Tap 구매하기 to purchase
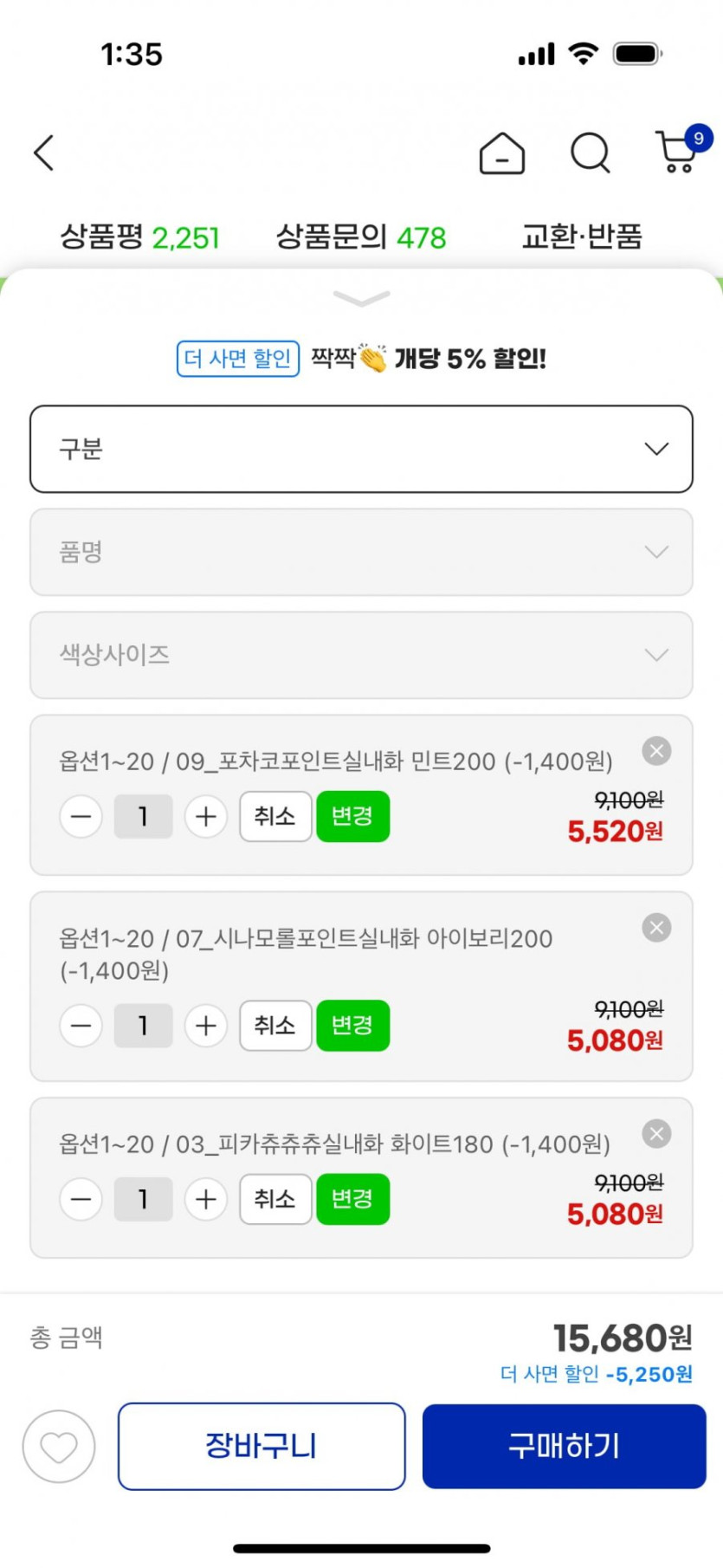The image size is (723, 1568). tap(564, 1447)
